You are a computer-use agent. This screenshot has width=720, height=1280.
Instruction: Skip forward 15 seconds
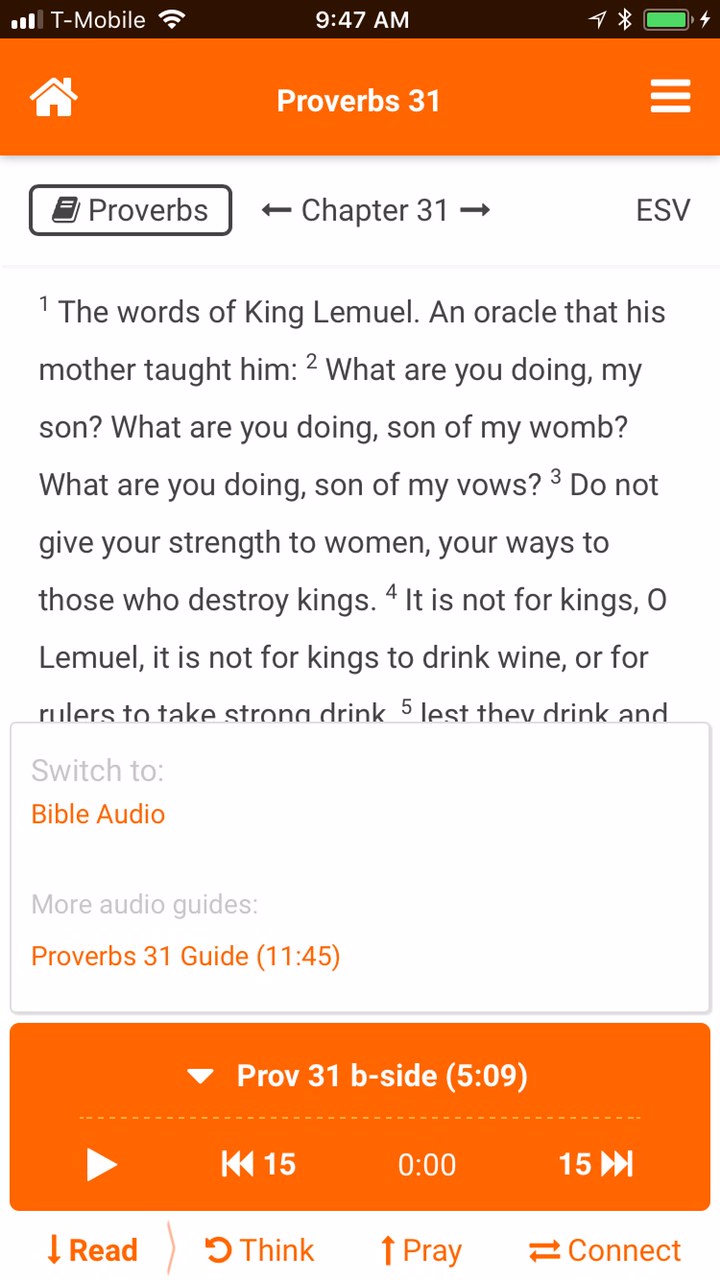(x=596, y=1164)
